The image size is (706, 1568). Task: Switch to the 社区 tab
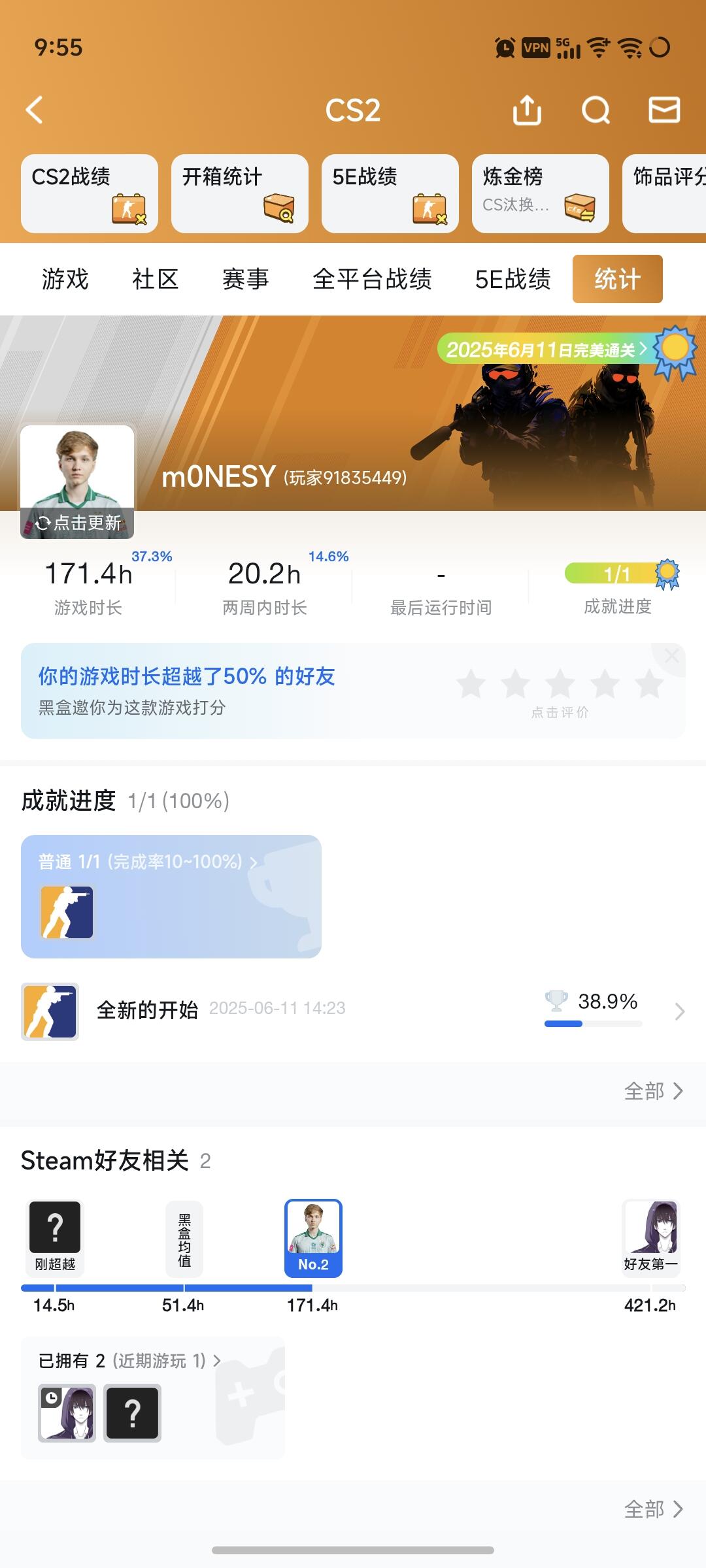(x=156, y=279)
